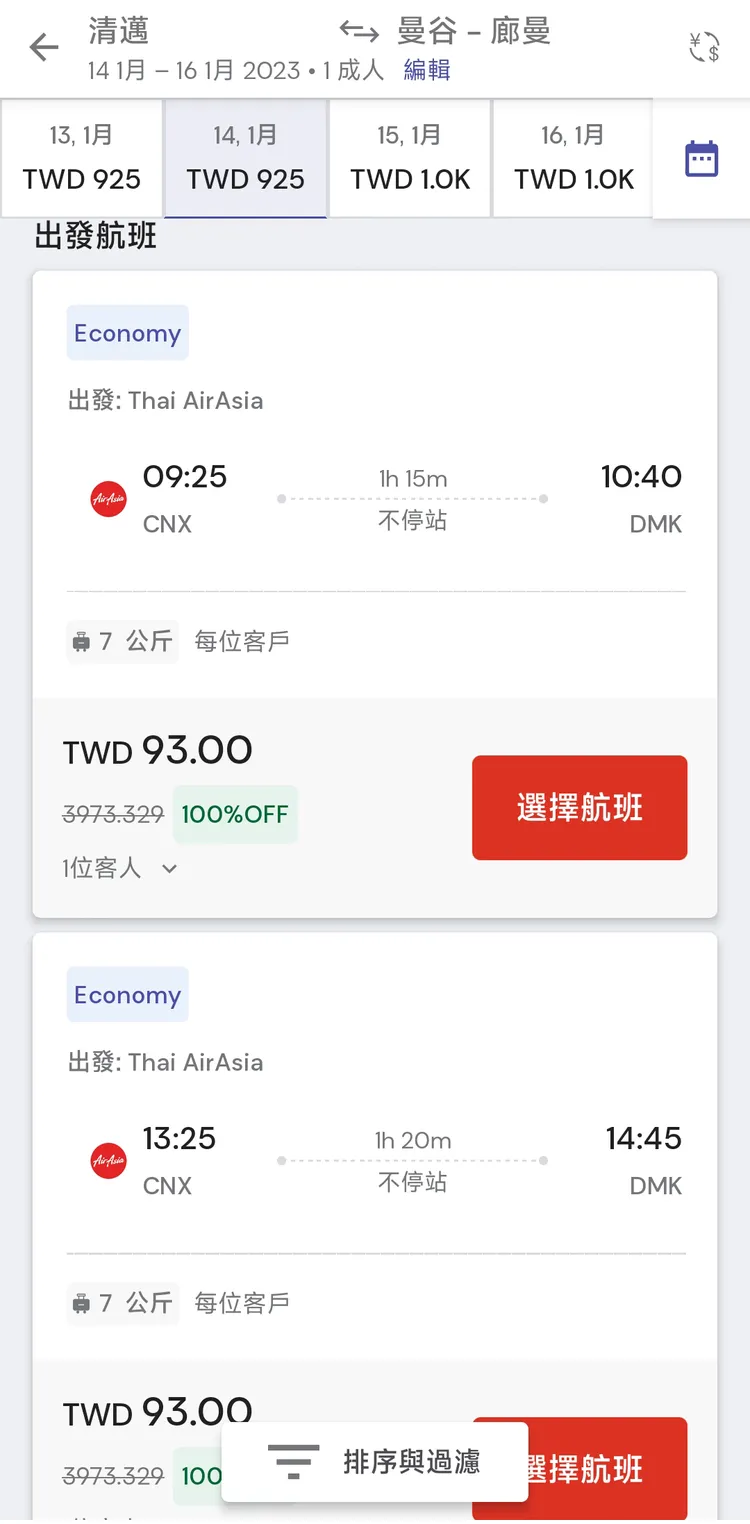Screen dimensions: 750x1524
Task: Open the calendar date picker icon
Action: pyautogui.click(x=703, y=158)
